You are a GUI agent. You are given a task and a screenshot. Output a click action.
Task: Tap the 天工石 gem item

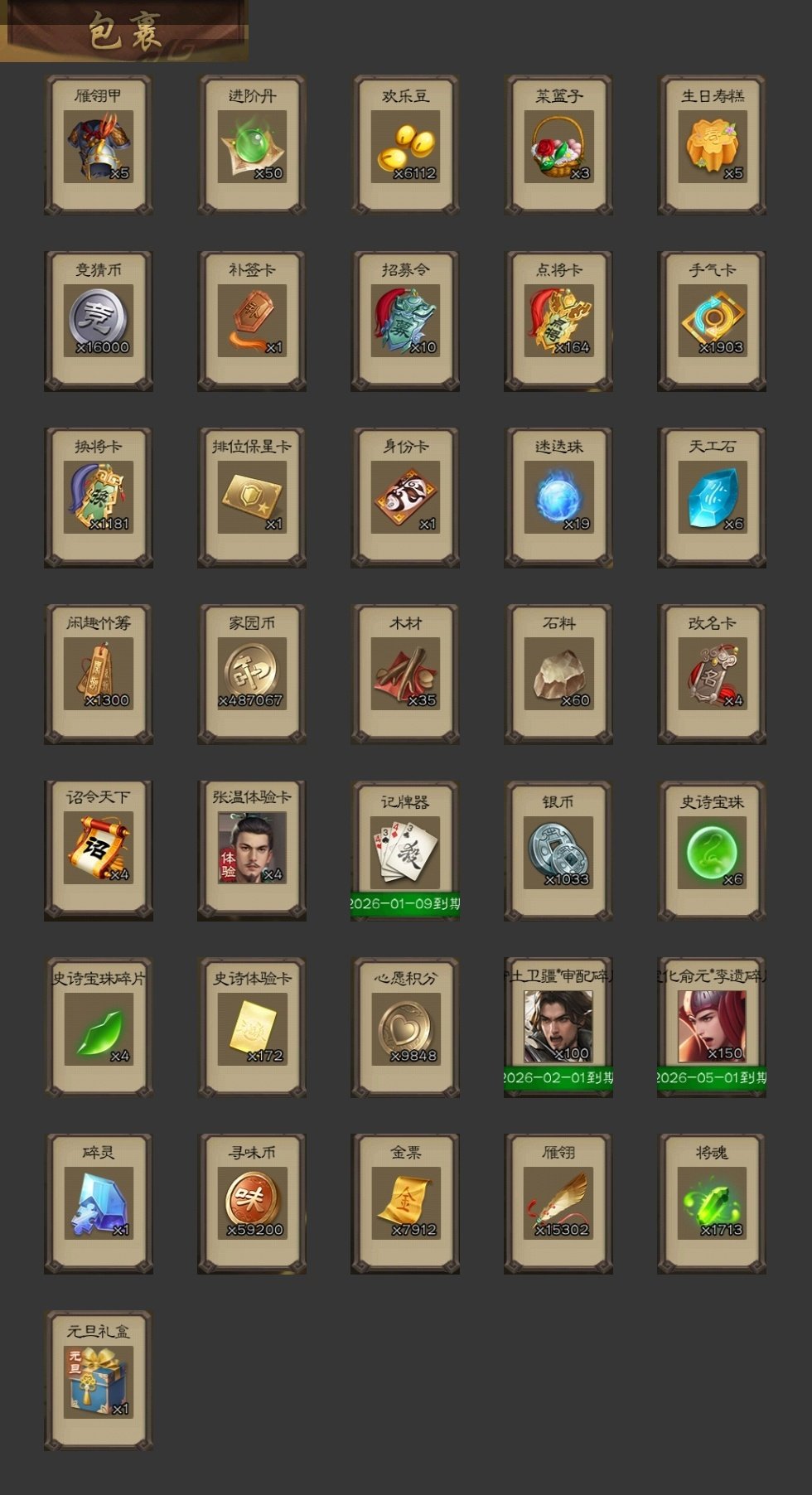(x=712, y=497)
